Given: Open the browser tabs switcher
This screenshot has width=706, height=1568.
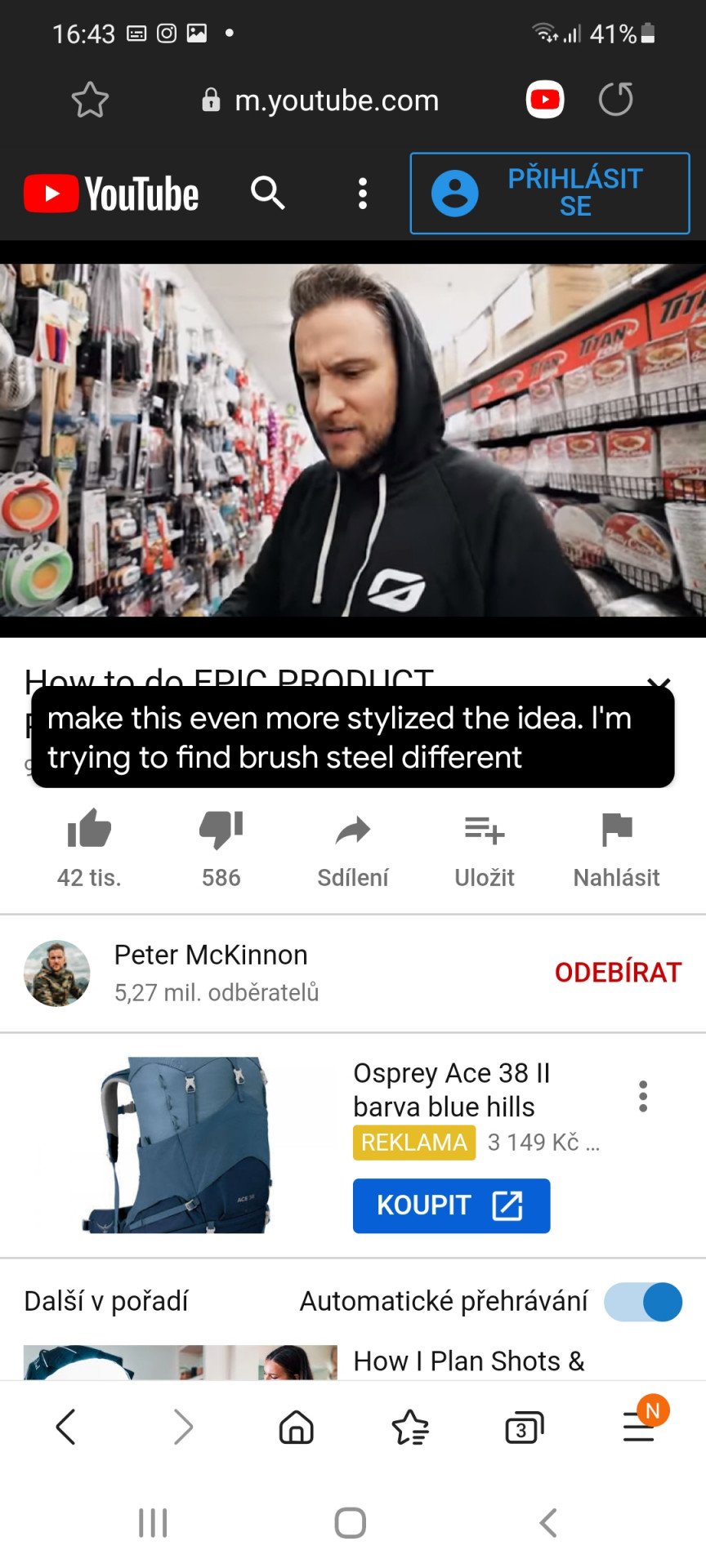Looking at the screenshot, I should tap(524, 1428).
